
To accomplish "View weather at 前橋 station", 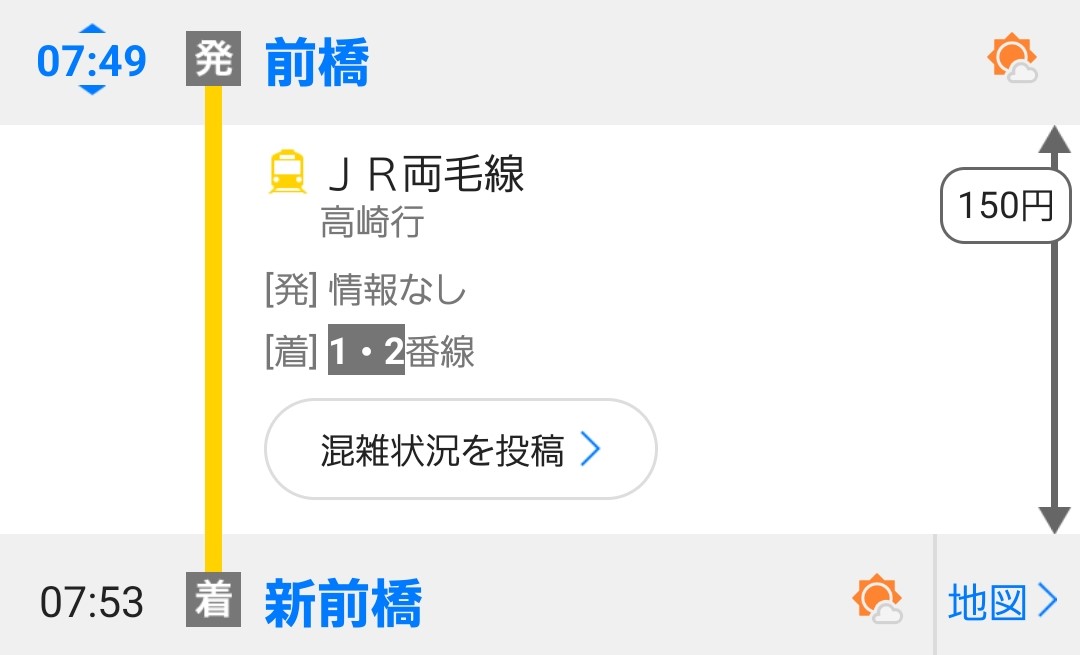I will [x=1011, y=60].
